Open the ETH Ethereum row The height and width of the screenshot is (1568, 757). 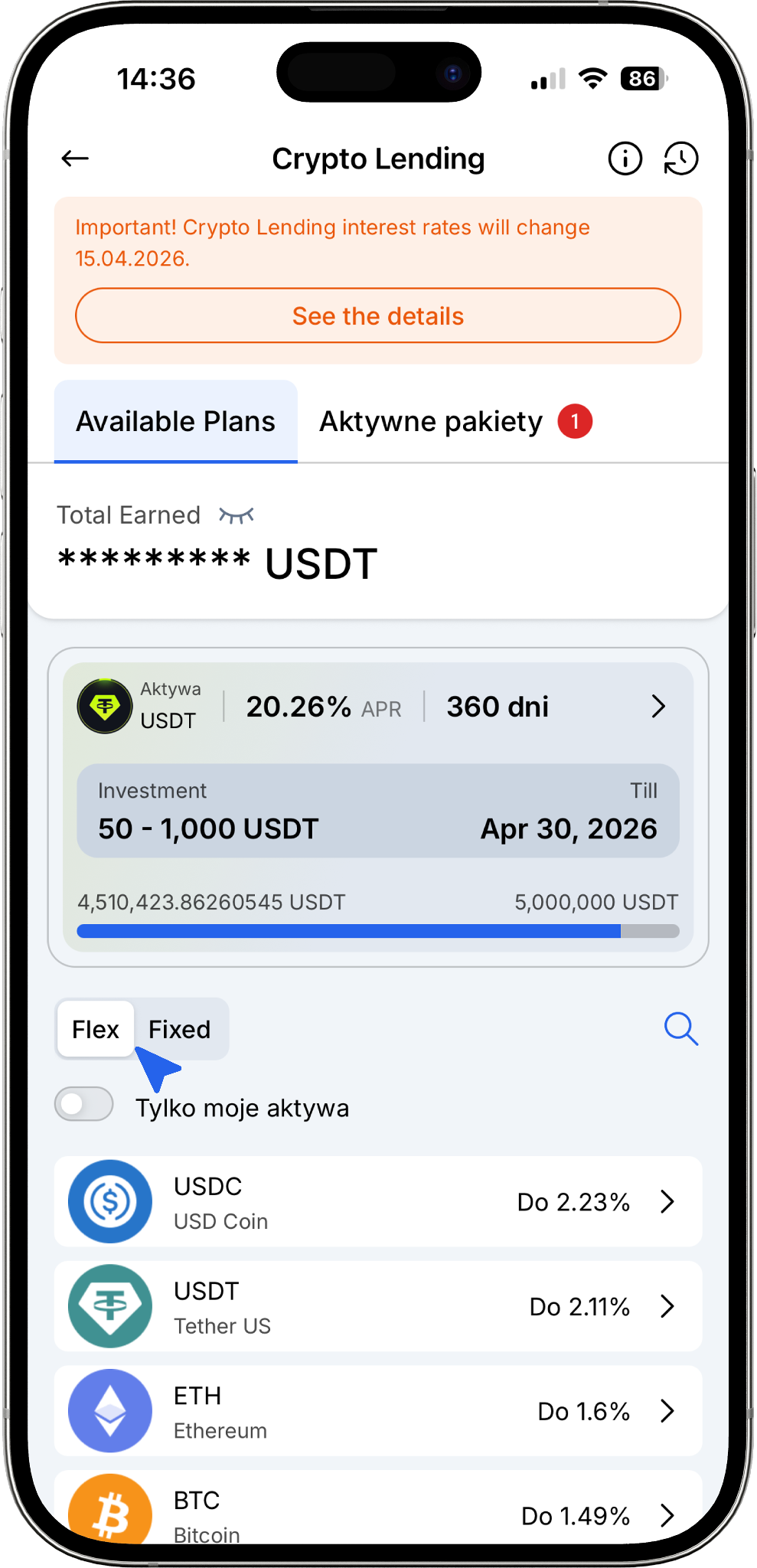pos(378,1411)
